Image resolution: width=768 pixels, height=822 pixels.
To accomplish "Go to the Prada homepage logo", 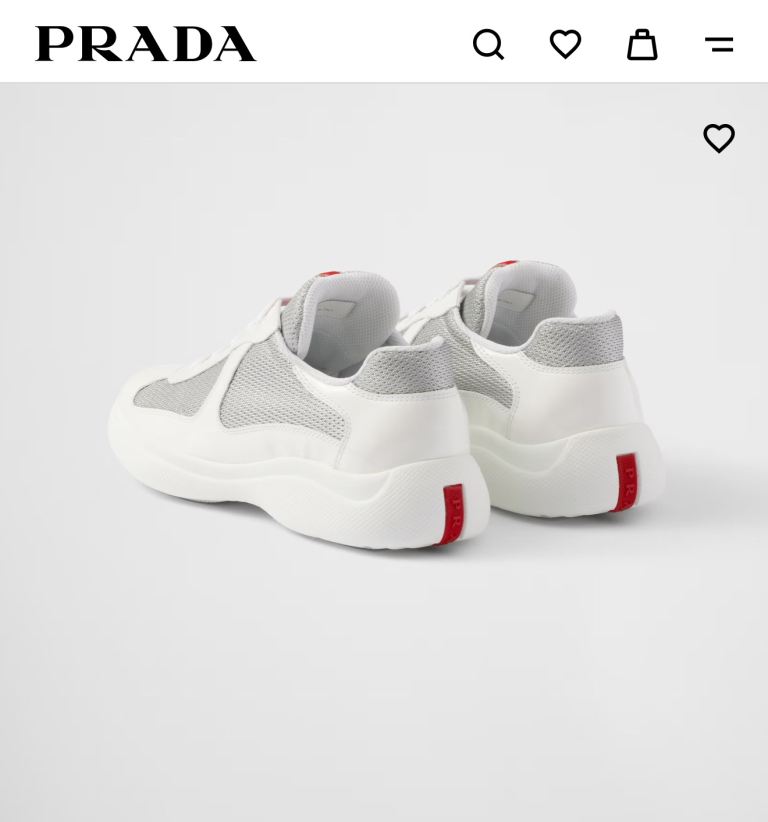I will pyautogui.click(x=146, y=44).
